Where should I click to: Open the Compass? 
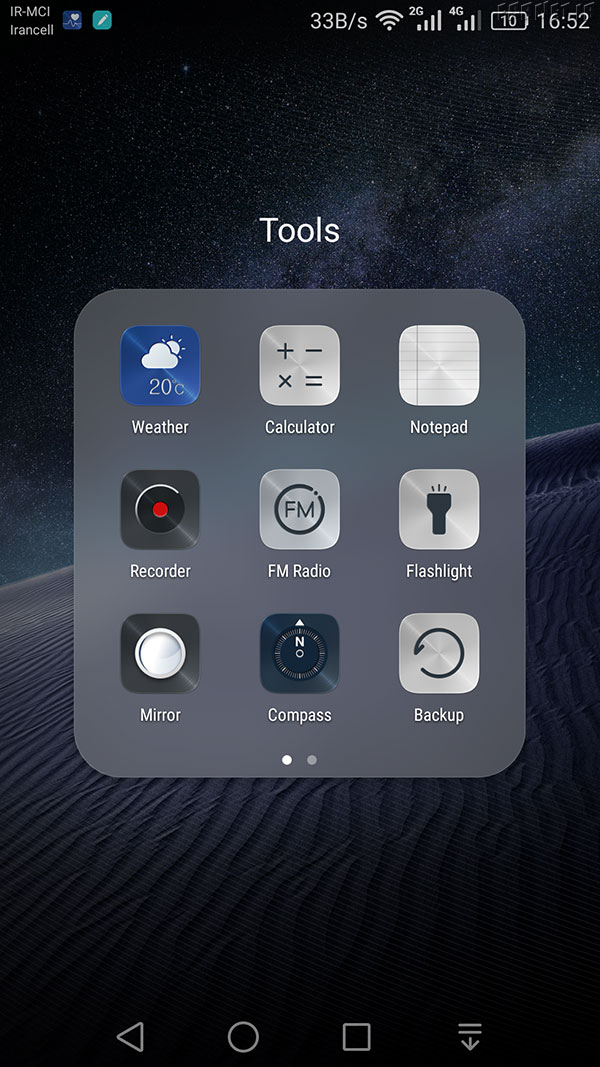pyautogui.click(x=299, y=653)
